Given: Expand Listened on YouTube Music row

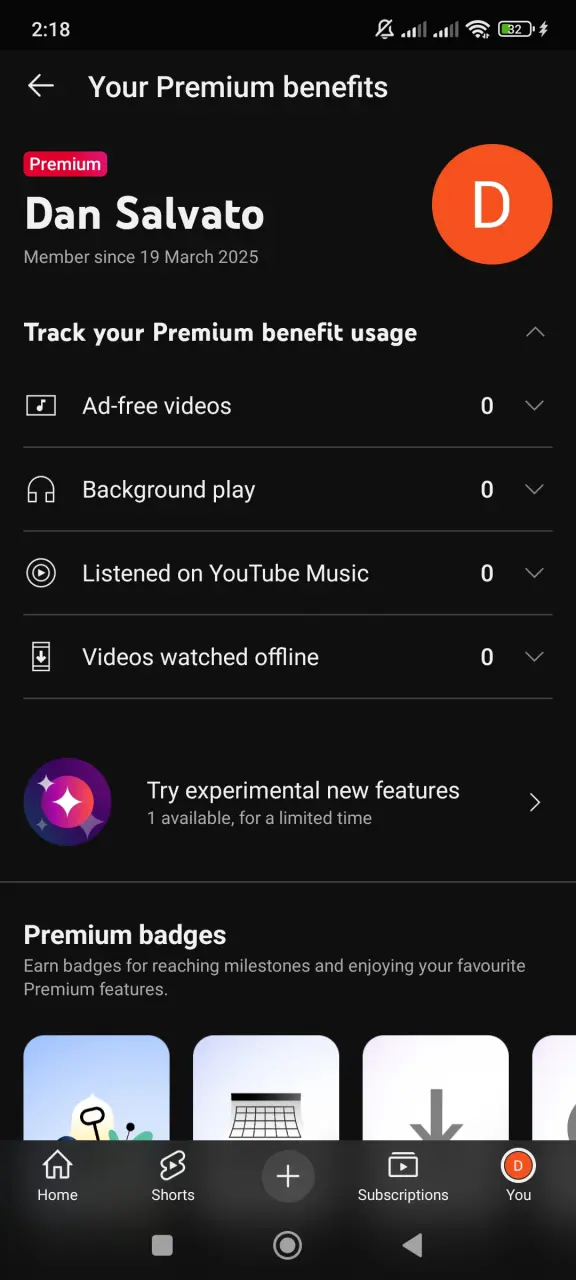Looking at the screenshot, I should point(288,574).
